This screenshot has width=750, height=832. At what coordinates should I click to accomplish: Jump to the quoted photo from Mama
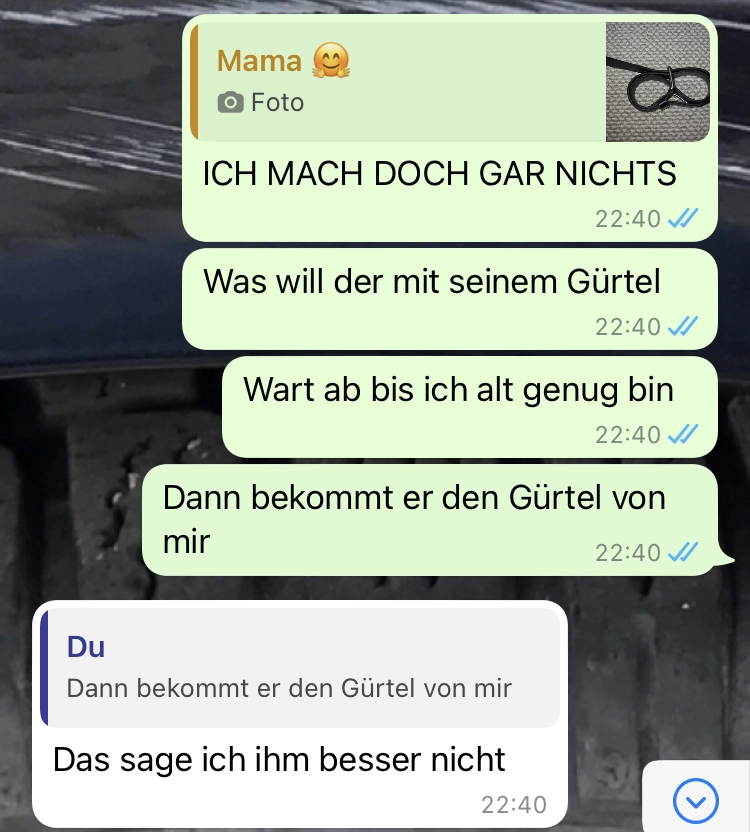pos(450,82)
